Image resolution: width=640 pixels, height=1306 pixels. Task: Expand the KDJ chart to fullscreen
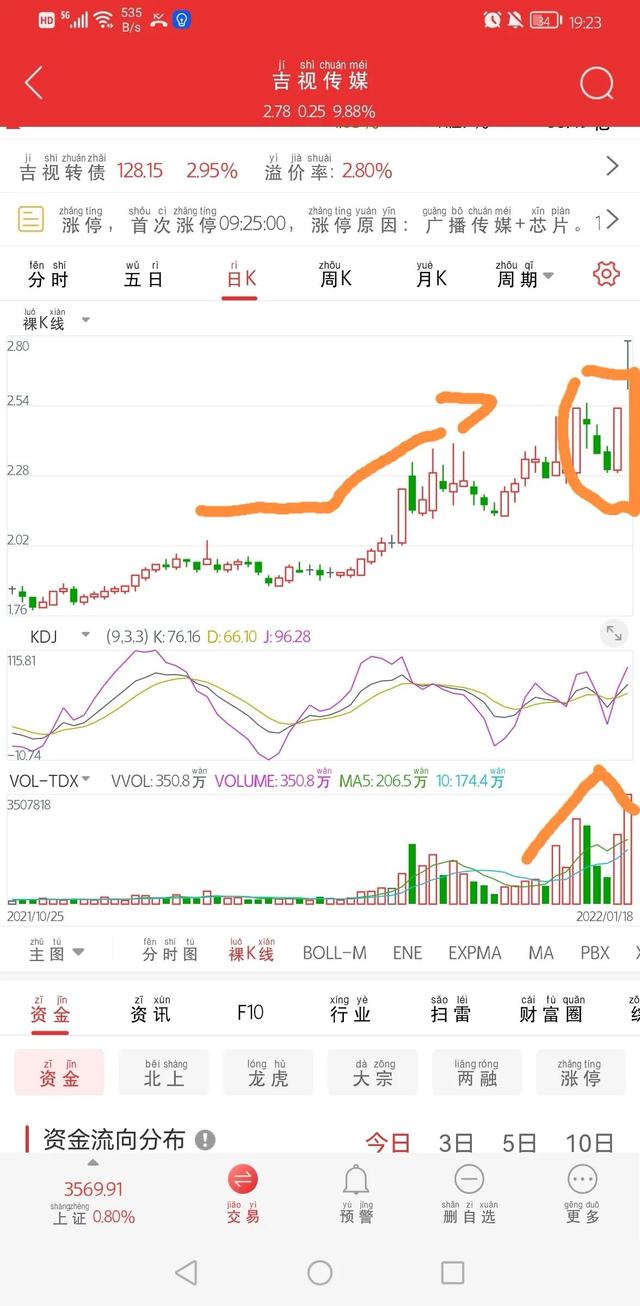613,633
